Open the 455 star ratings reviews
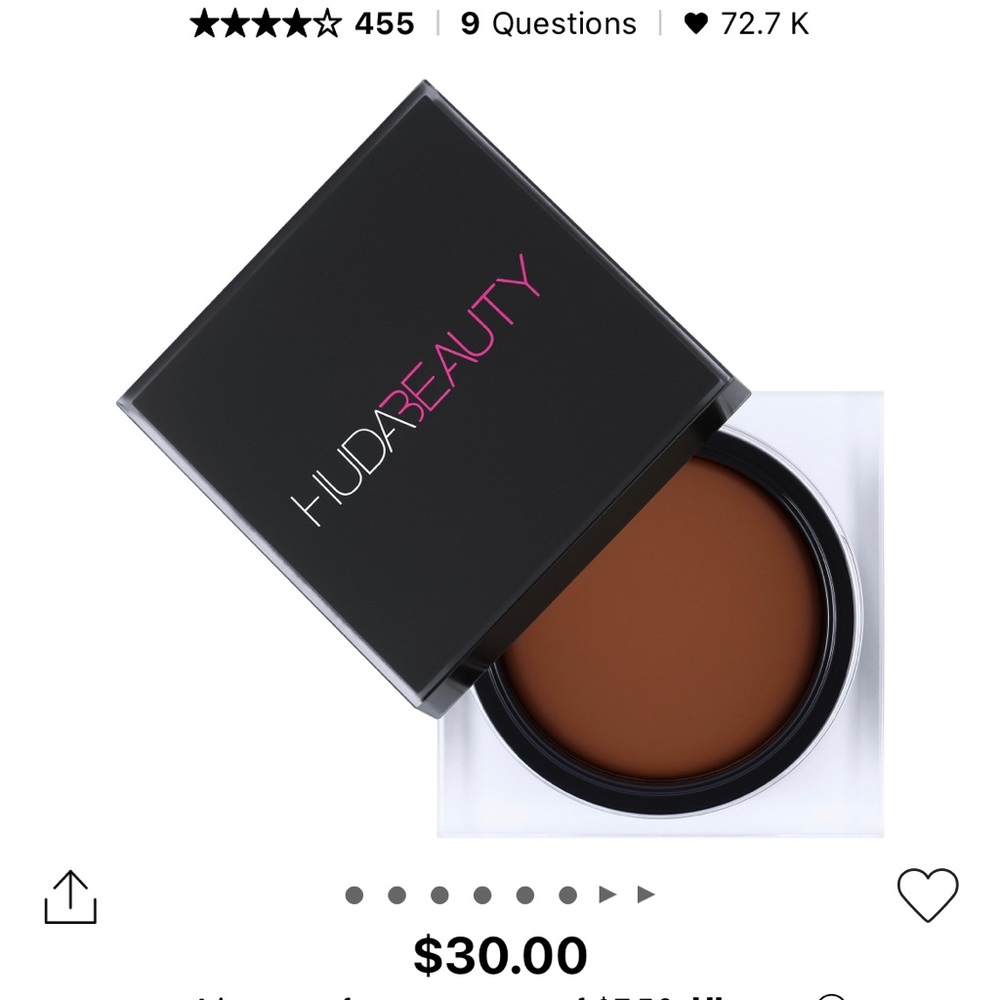Screen dimensions: 1000x1000 (x=301, y=23)
